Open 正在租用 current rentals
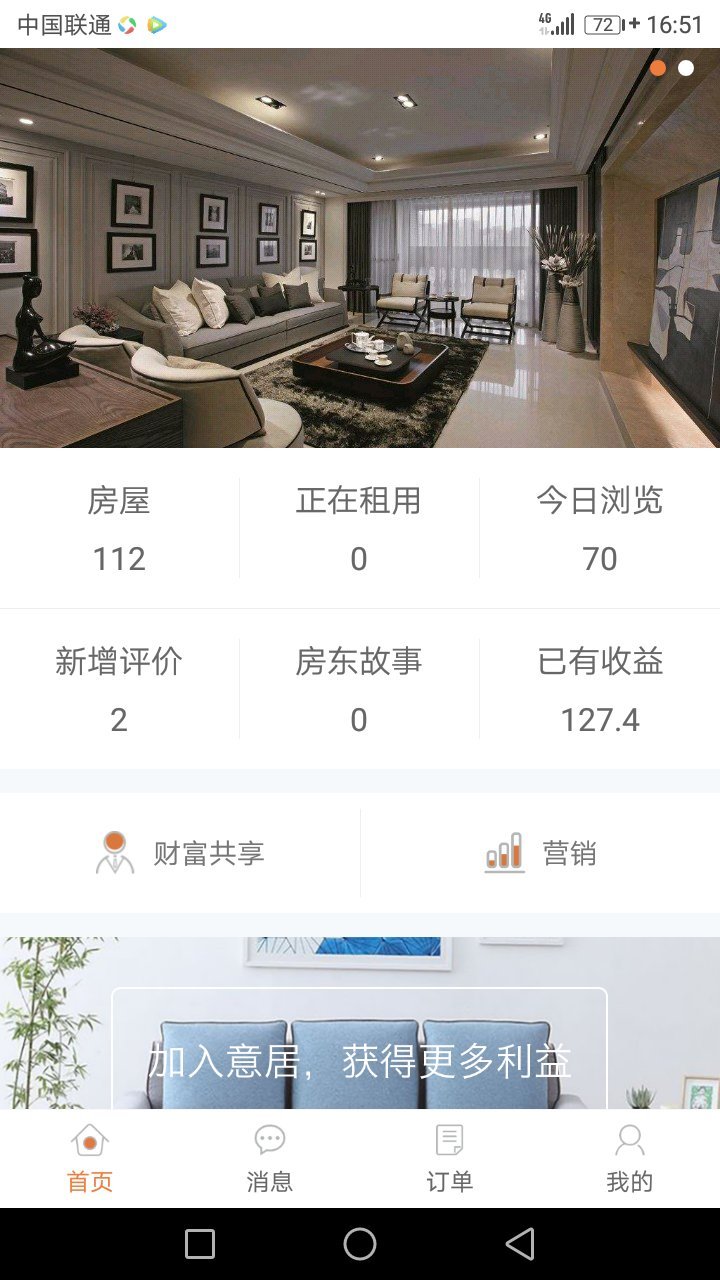720x1280 pixels. point(359,528)
